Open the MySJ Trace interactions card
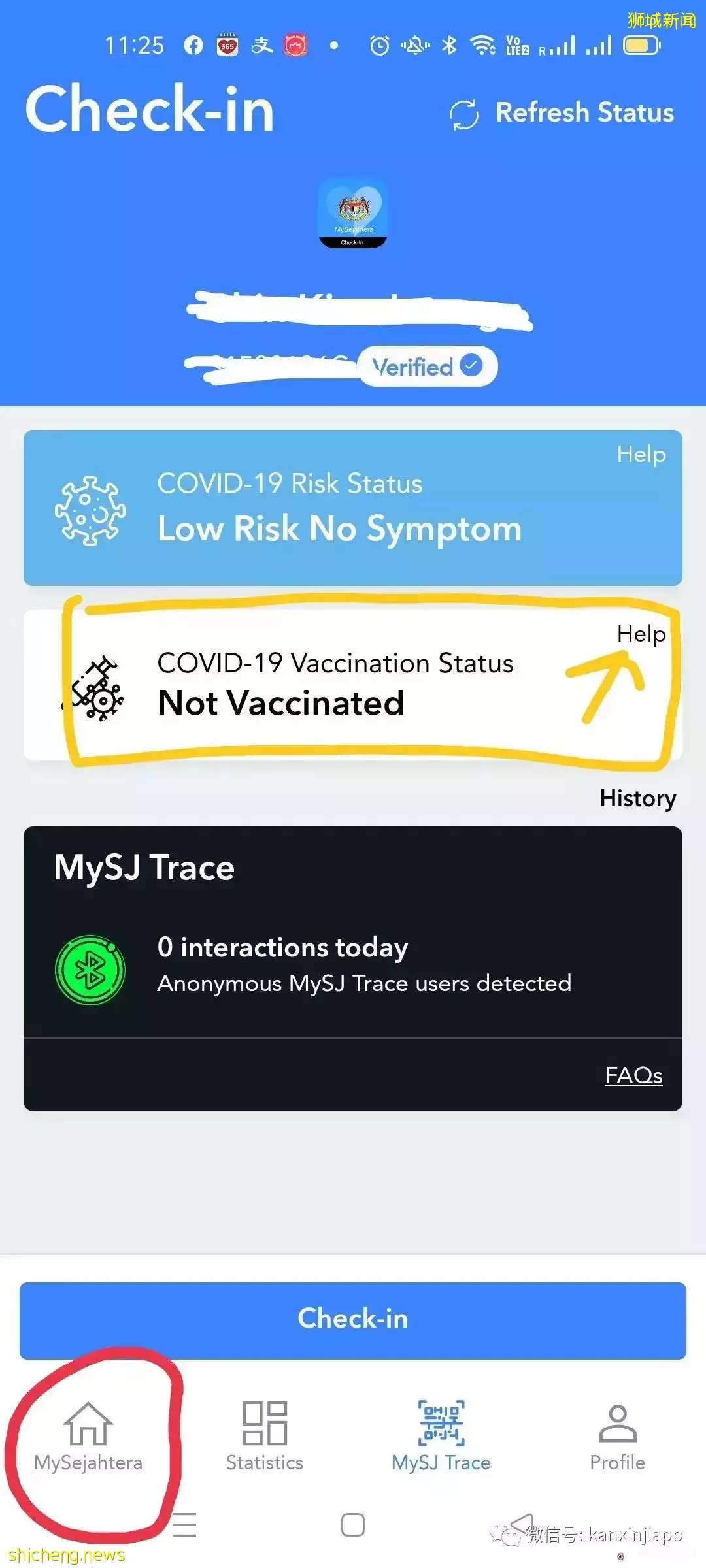Image resolution: width=706 pixels, height=1568 pixels. (353, 964)
